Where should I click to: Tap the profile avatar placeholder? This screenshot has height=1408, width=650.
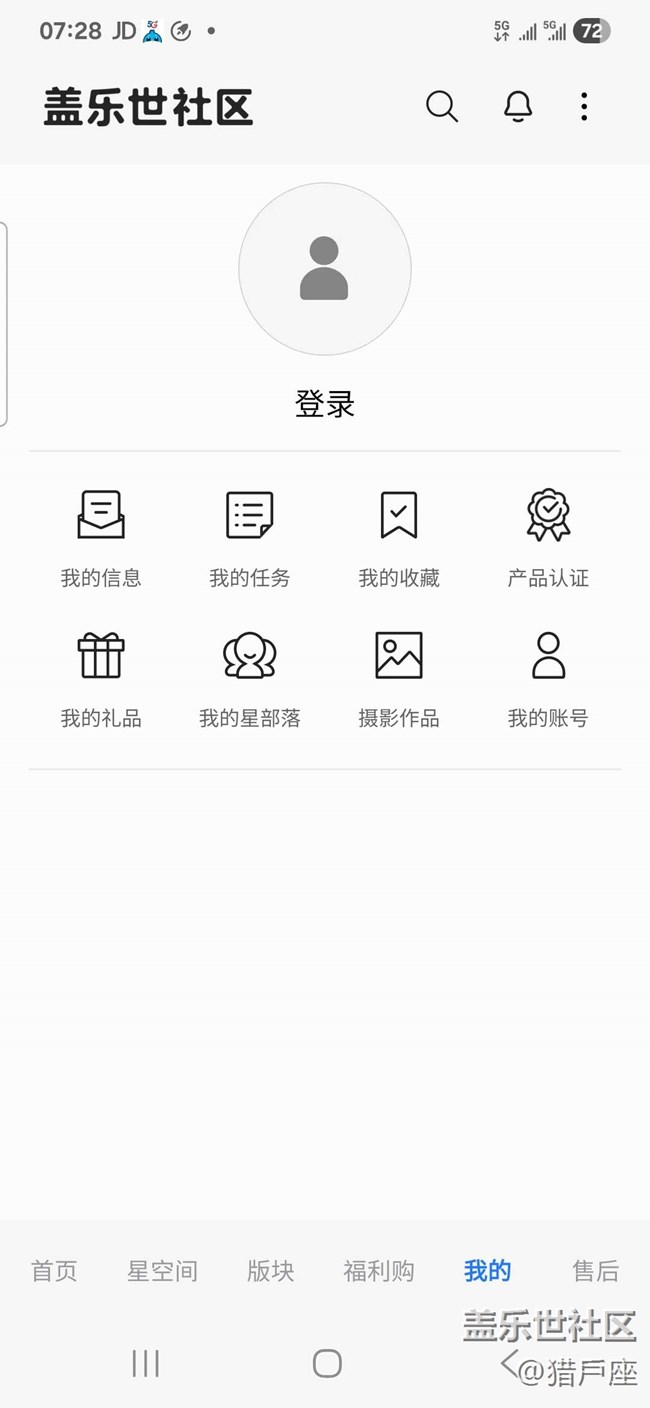coord(325,269)
